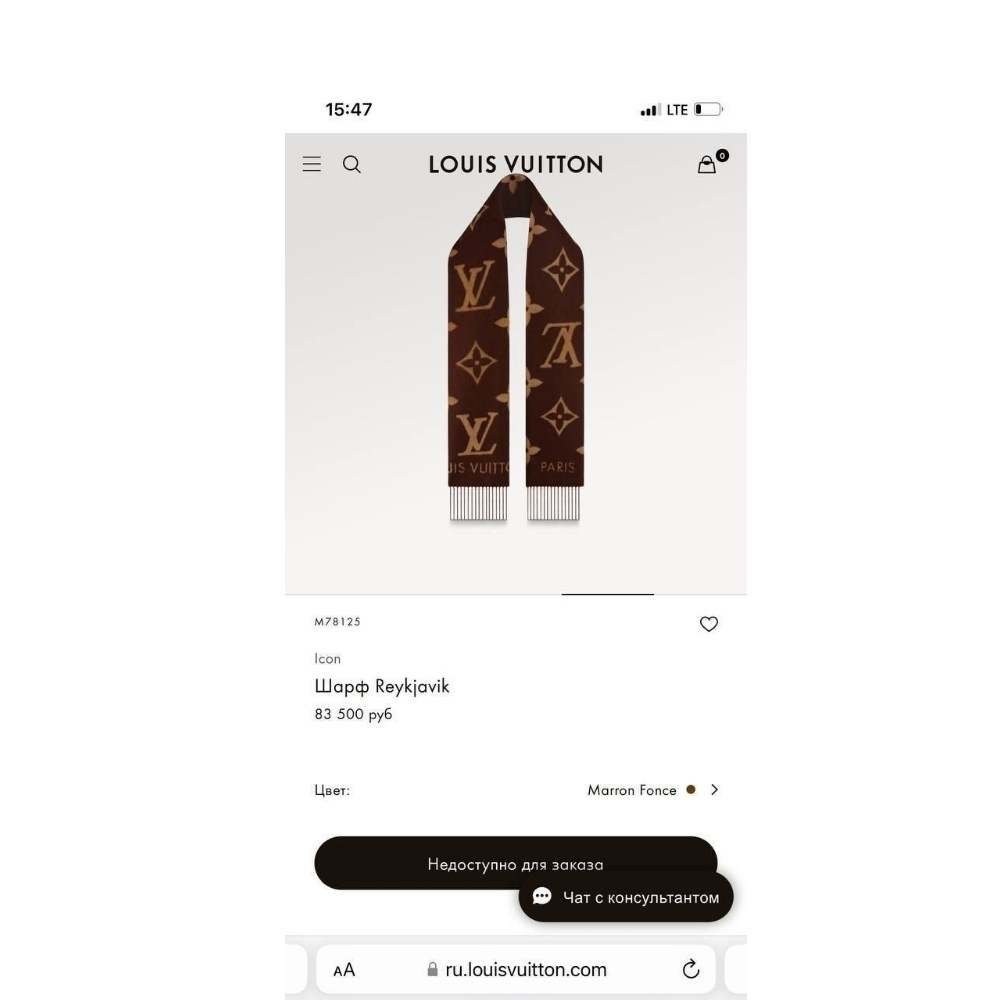Open the site search

pos(351,165)
